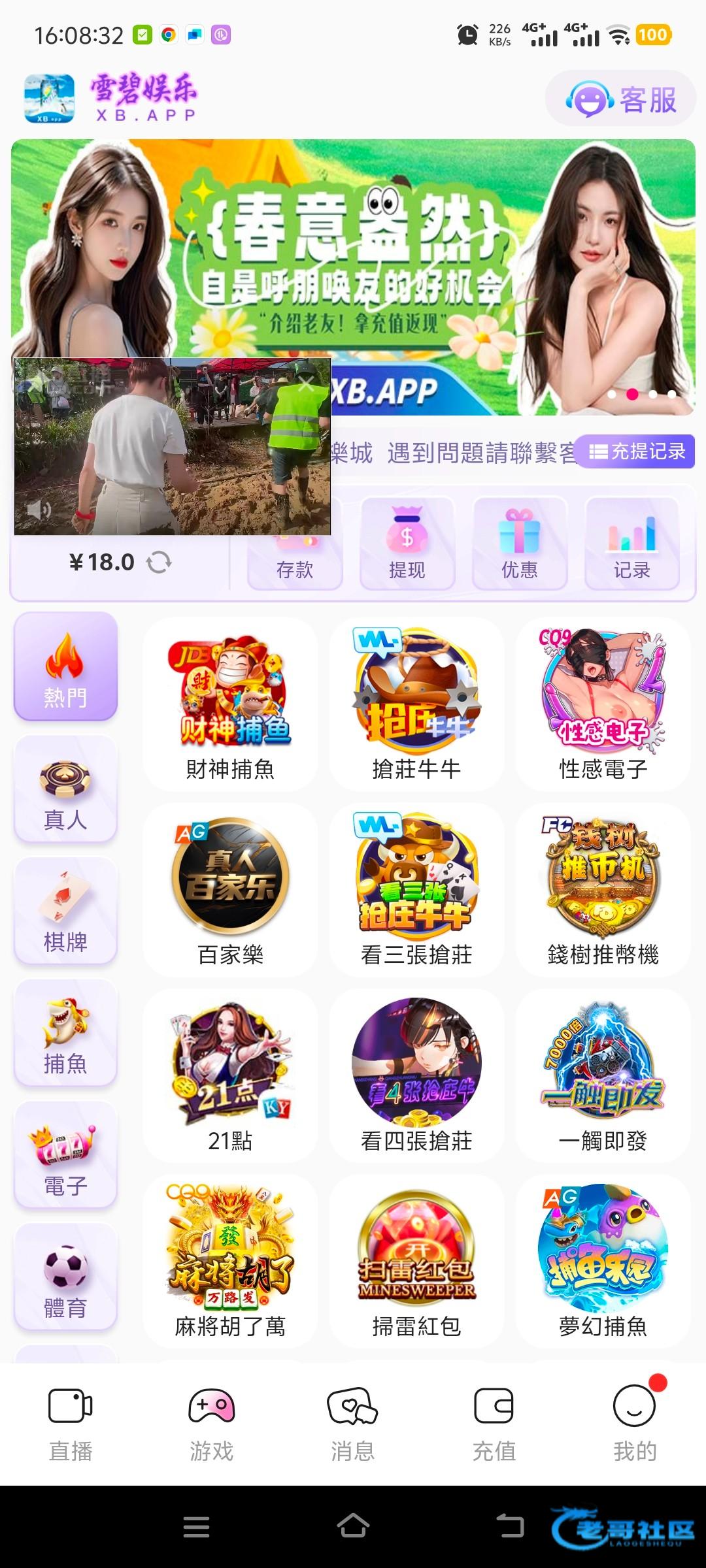Screen dimensions: 706x1568
Task: Open 记录 history
Action: pos(631,544)
